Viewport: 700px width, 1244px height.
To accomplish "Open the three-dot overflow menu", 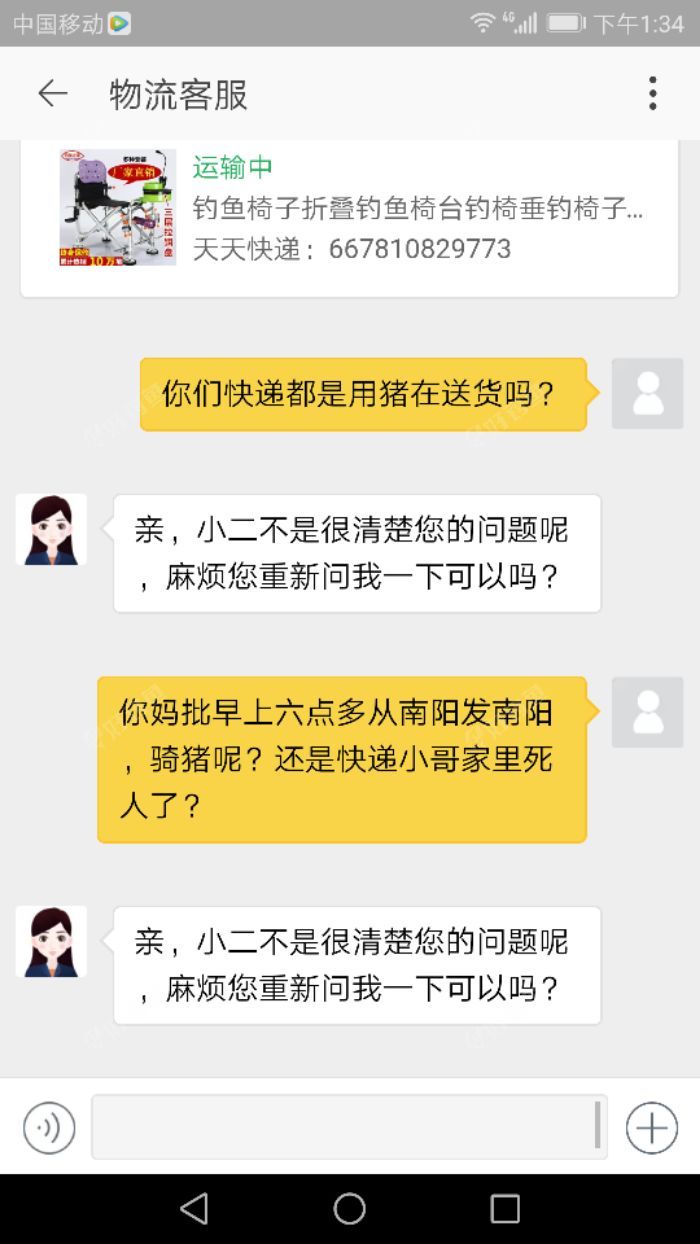I will 652,94.
